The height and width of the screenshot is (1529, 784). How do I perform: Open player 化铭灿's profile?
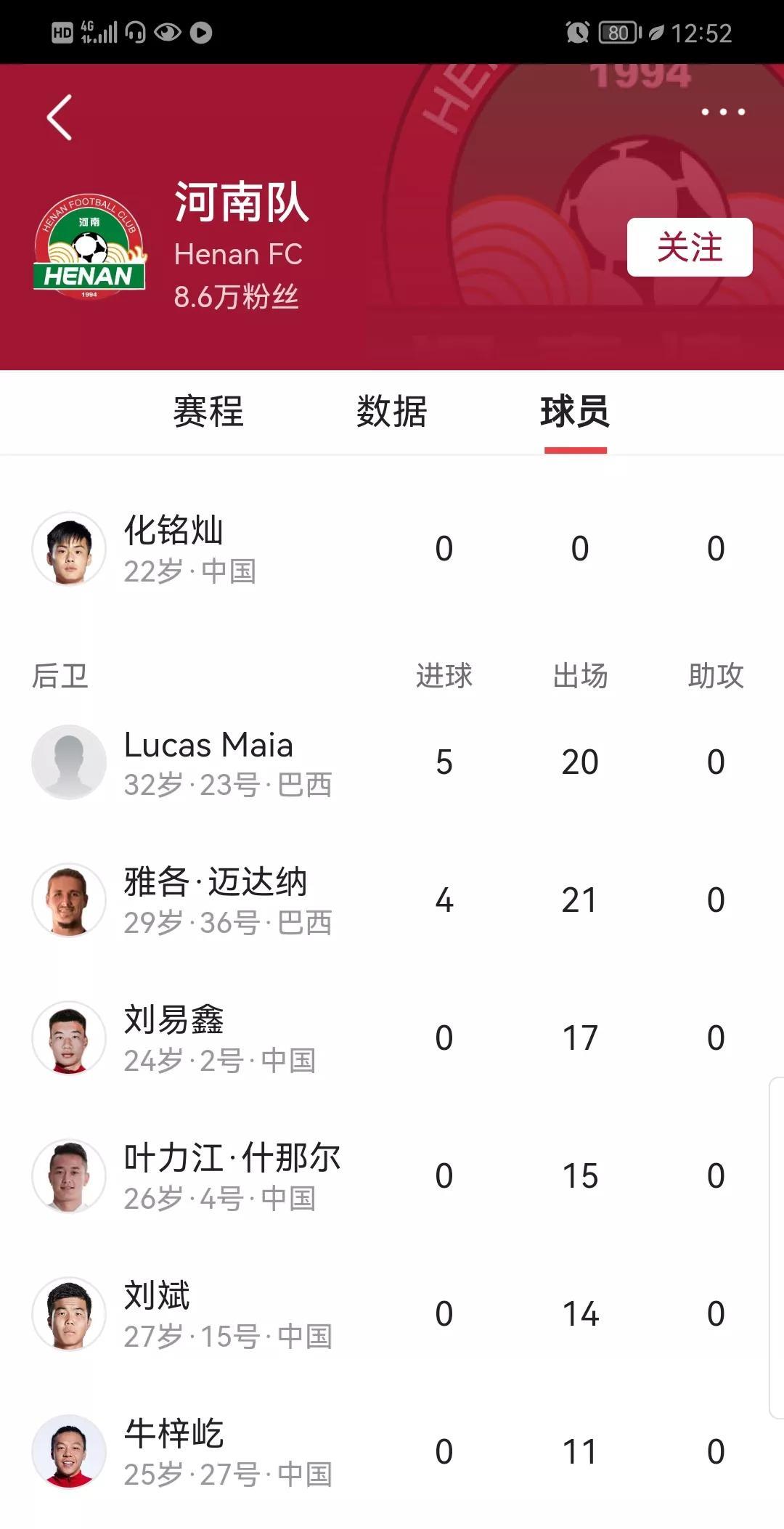(174, 548)
